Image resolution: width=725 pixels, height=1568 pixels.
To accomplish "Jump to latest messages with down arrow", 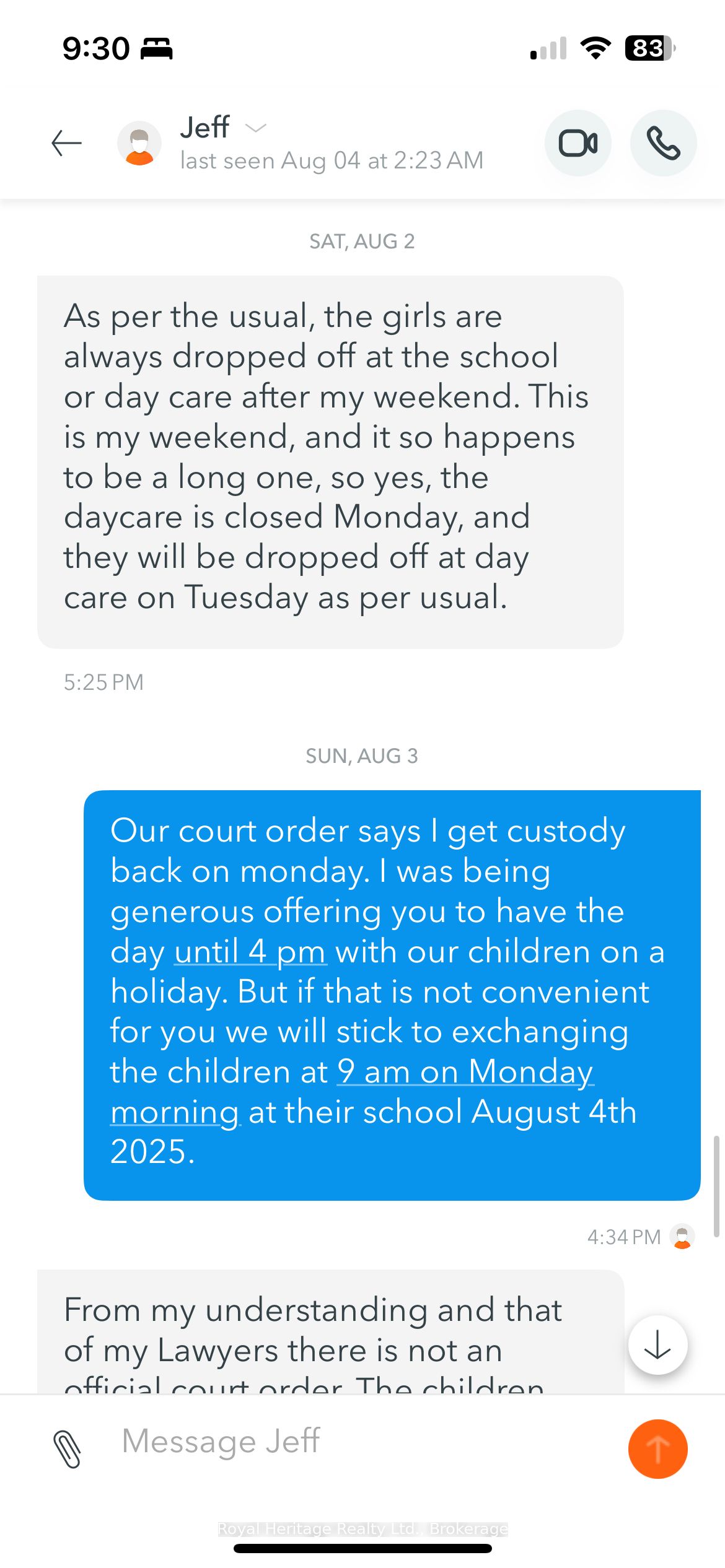I will [657, 1345].
